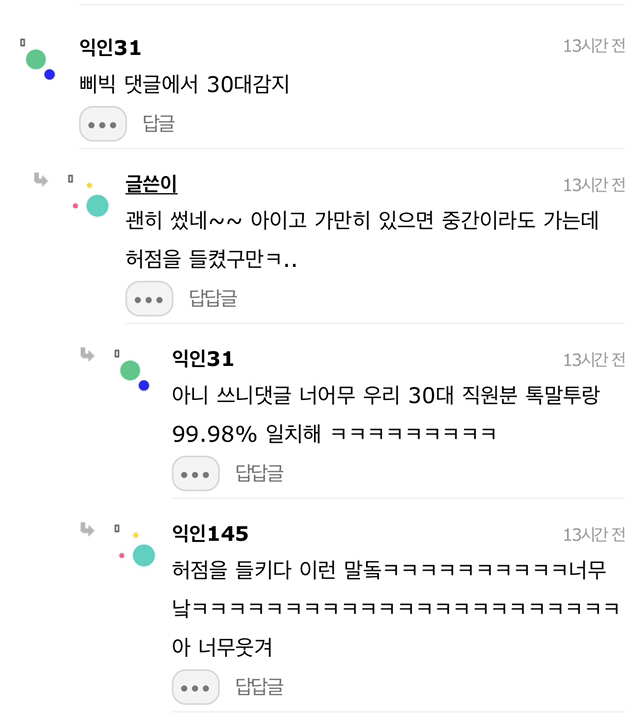
Task: Open more options on 익인31's top comment
Action: pyautogui.click(x=103, y=125)
